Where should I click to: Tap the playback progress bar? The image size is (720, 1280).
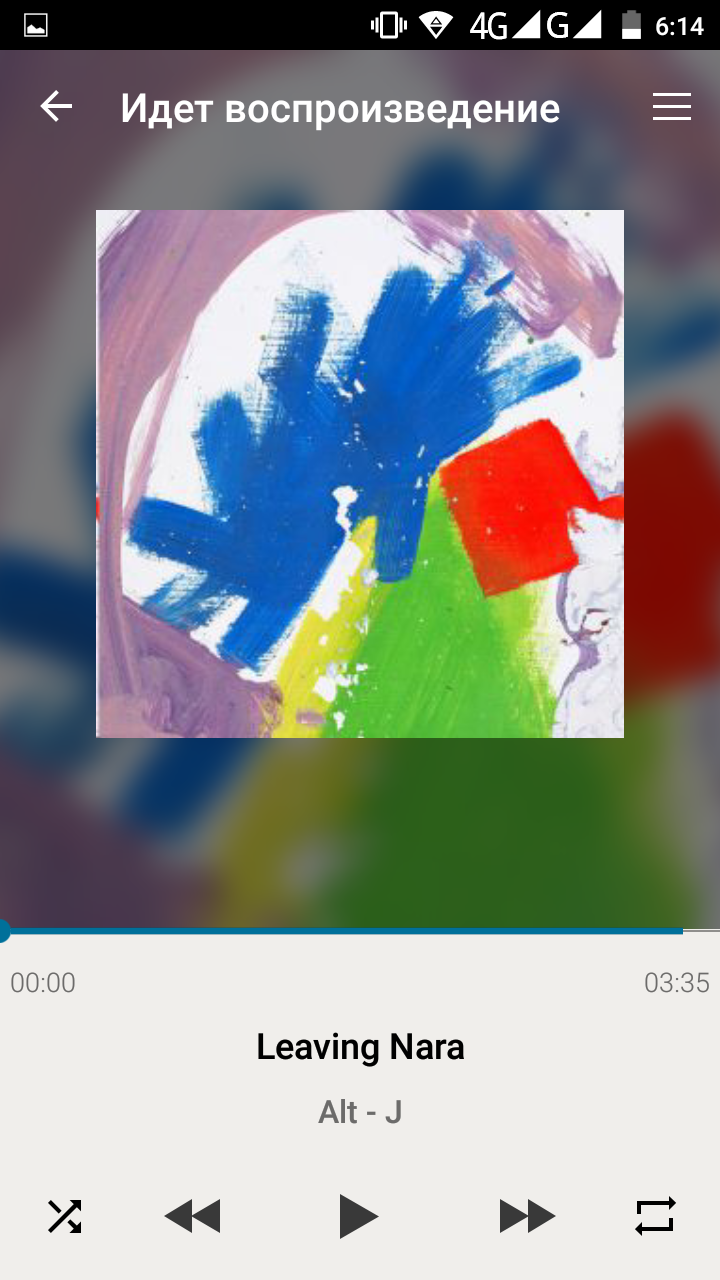tap(360, 931)
